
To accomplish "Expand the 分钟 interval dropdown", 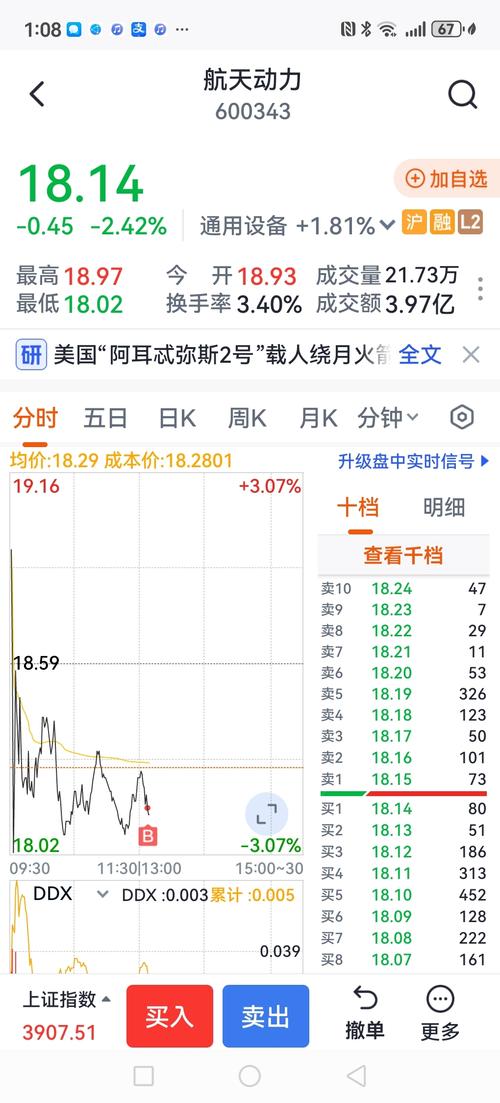I will [x=387, y=418].
